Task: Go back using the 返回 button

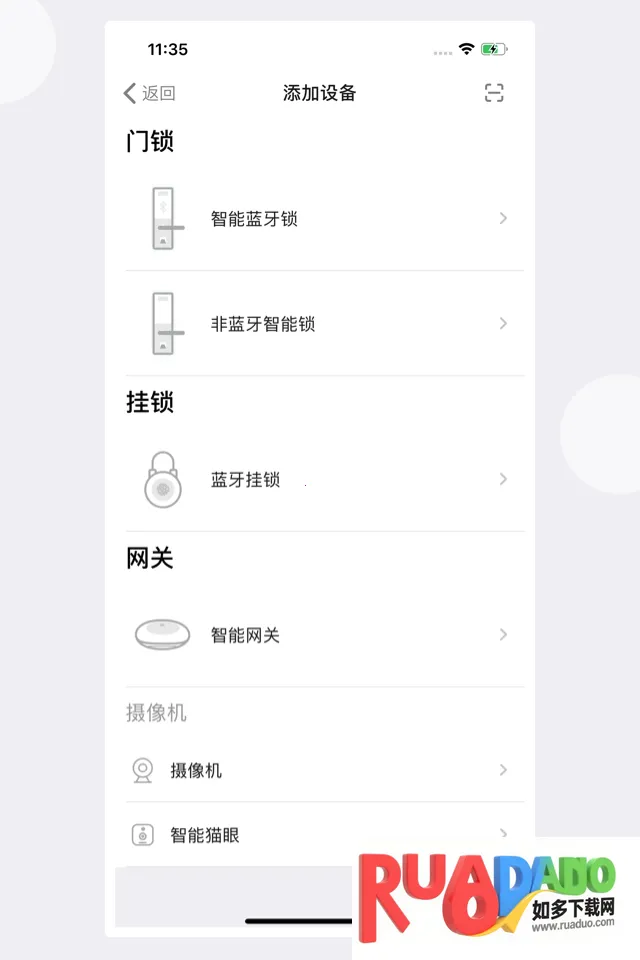Action: pyautogui.click(x=149, y=94)
